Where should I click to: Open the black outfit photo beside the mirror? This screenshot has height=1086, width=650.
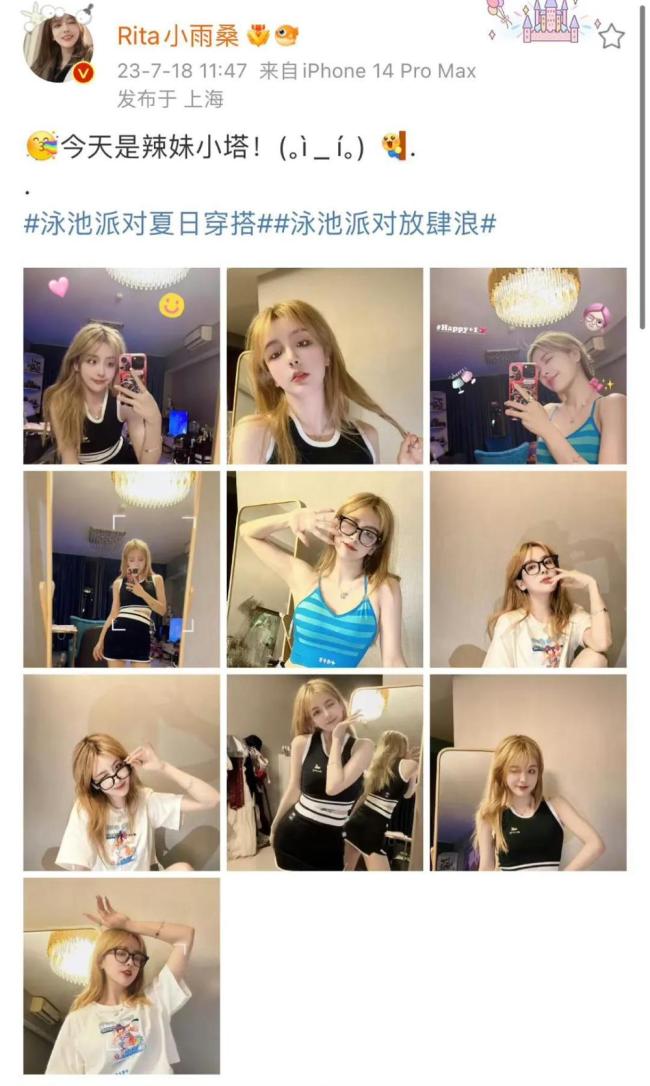click(x=325, y=772)
